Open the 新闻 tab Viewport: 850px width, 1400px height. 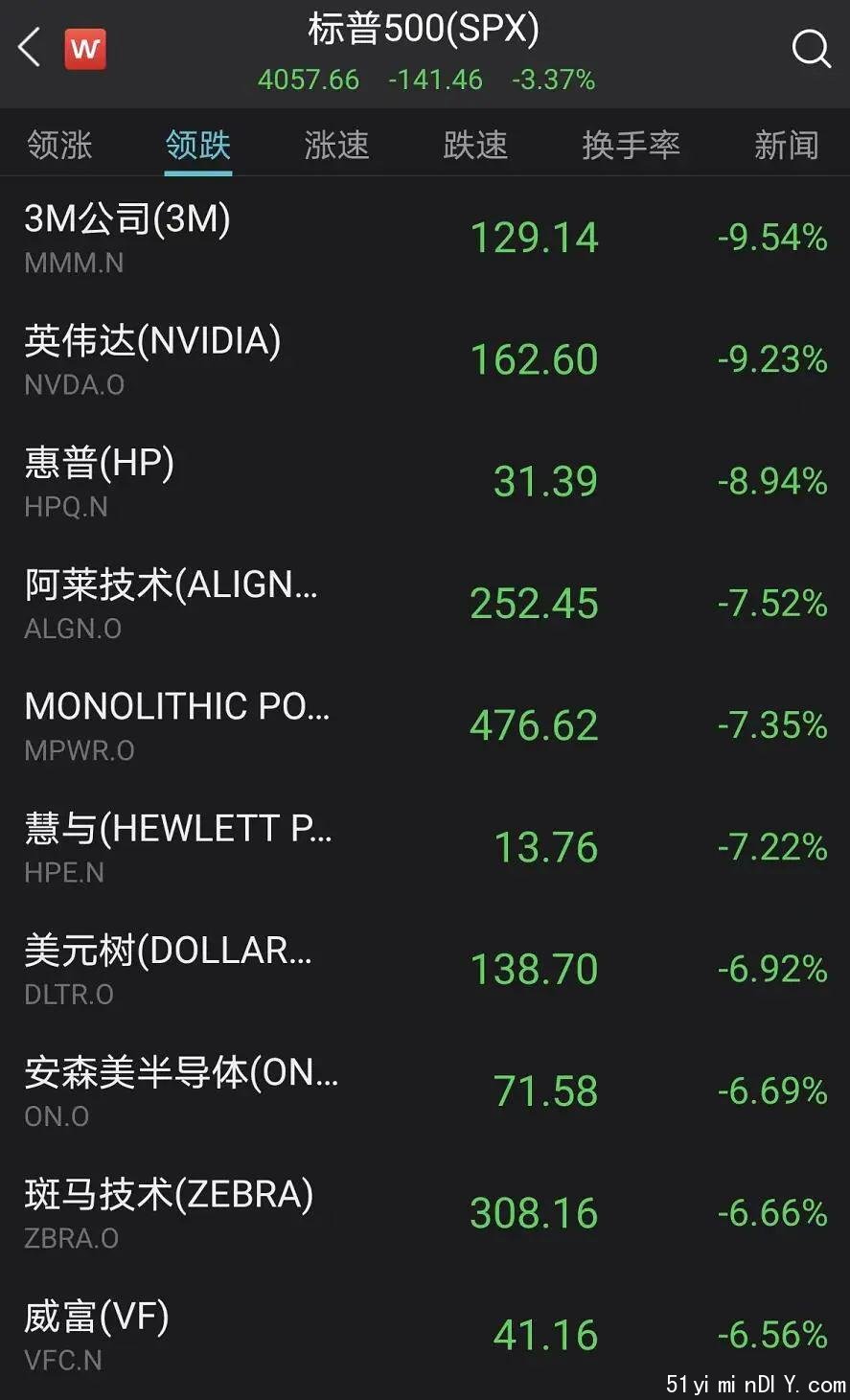tap(786, 146)
